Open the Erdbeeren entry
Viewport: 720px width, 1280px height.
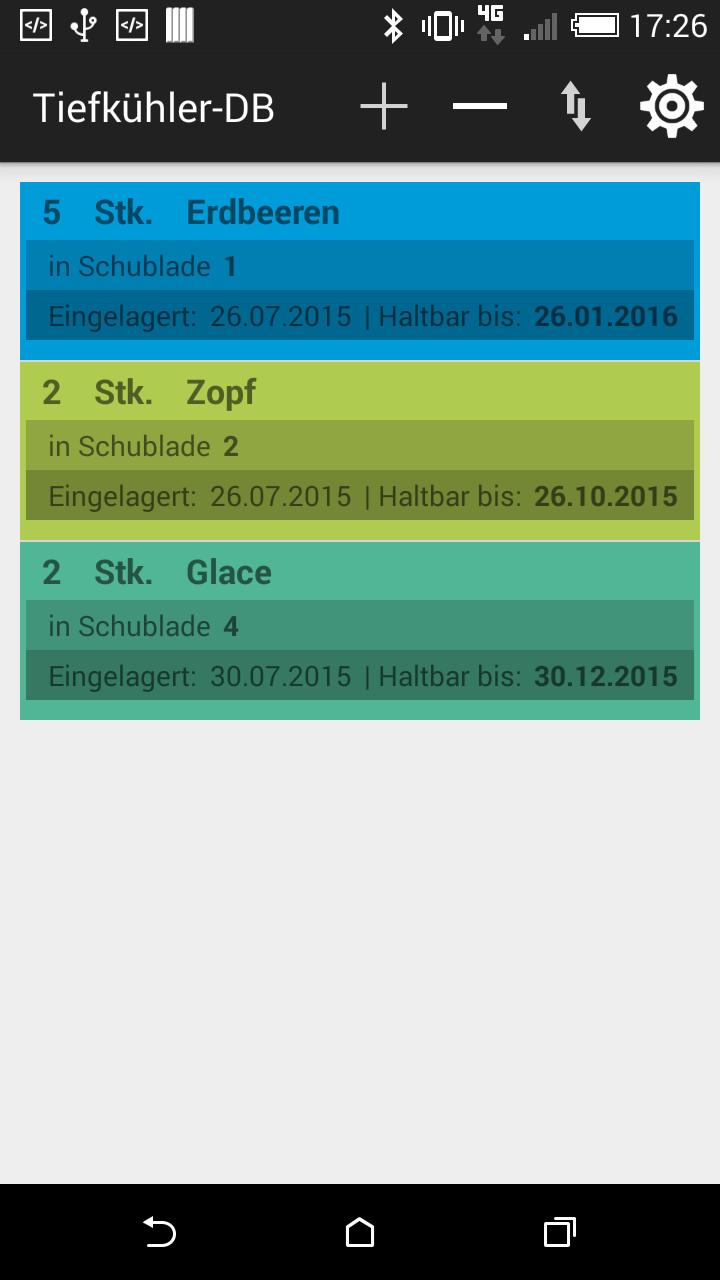click(360, 270)
